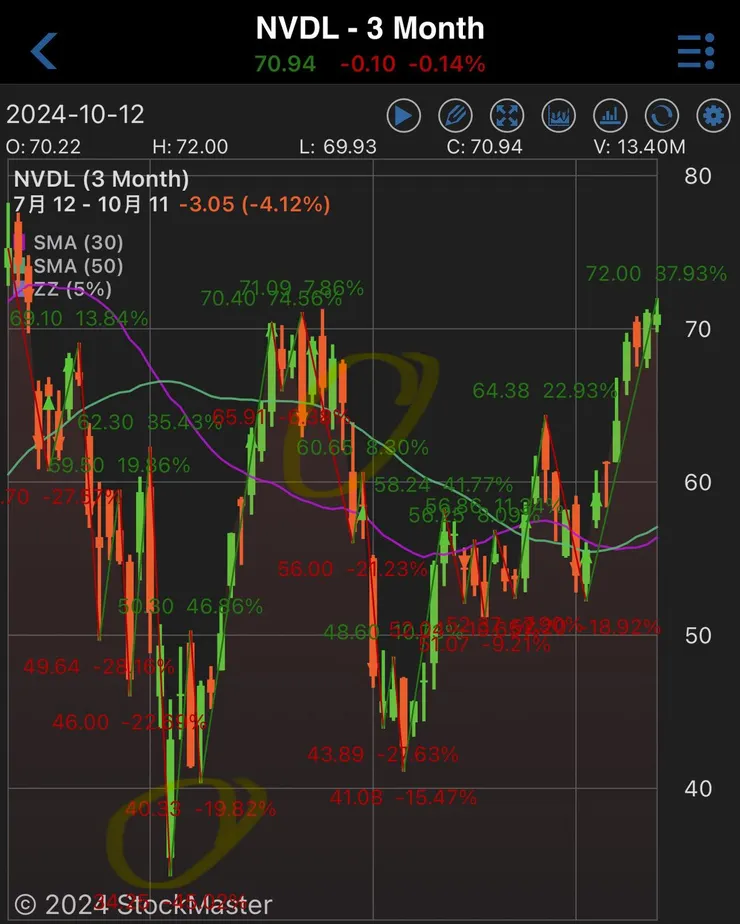Open chart settings gear
The image size is (740, 924).
click(x=713, y=116)
